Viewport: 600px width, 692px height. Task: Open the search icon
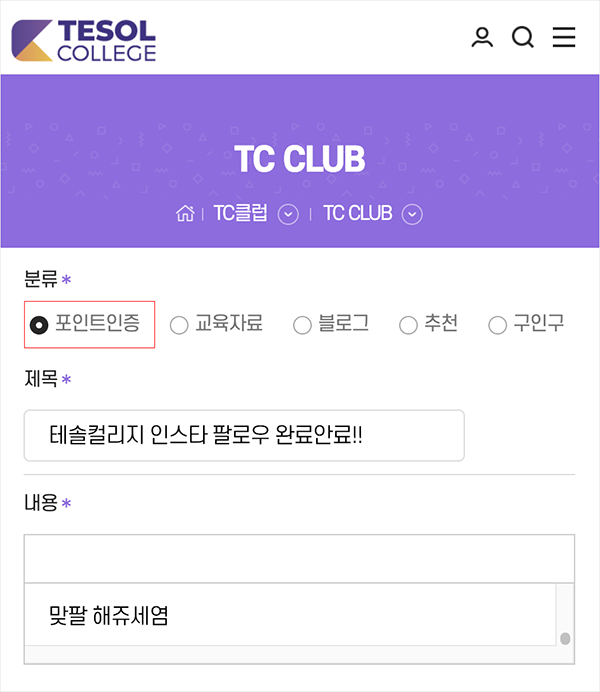[523, 38]
